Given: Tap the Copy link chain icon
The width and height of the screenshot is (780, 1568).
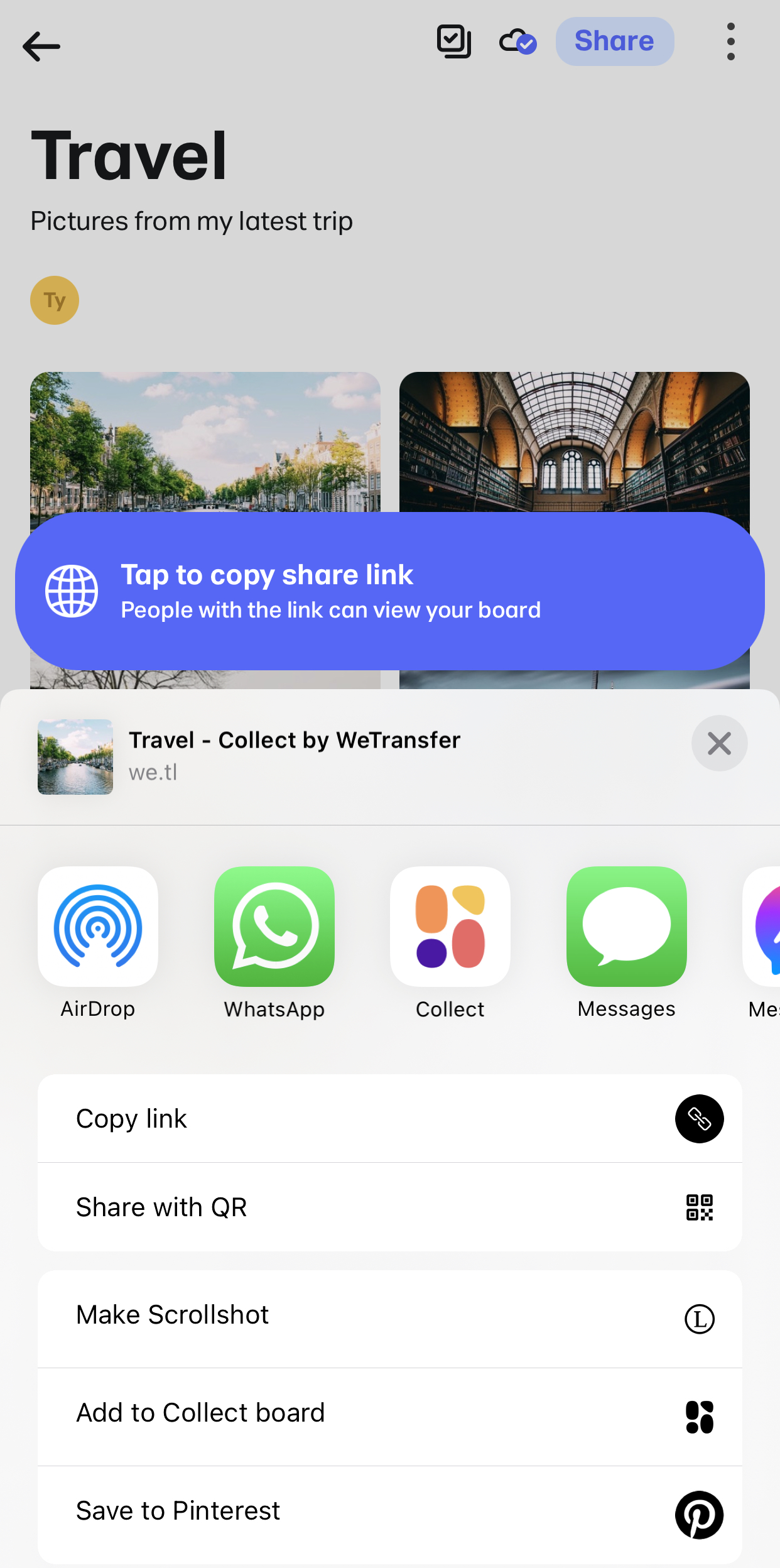Looking at the screenshot, I should click(x=699, y=1119).
